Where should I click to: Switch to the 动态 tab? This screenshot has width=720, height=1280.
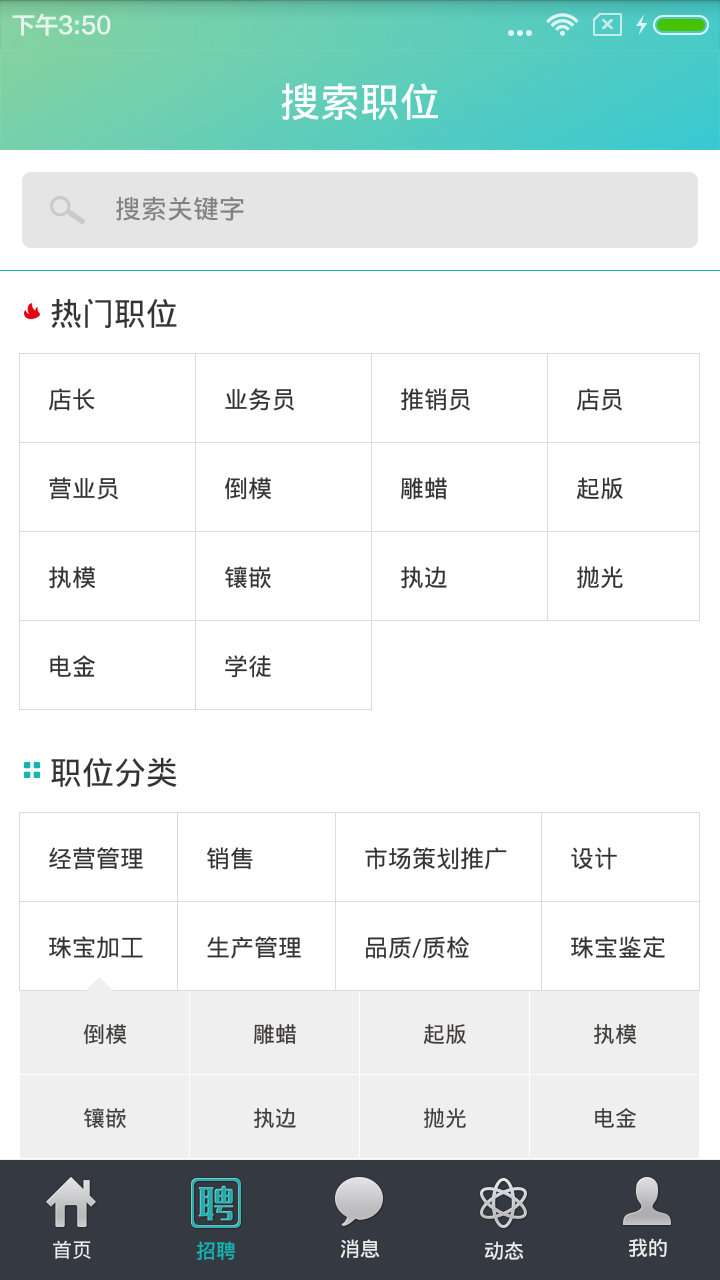(x=504, y=1220)
